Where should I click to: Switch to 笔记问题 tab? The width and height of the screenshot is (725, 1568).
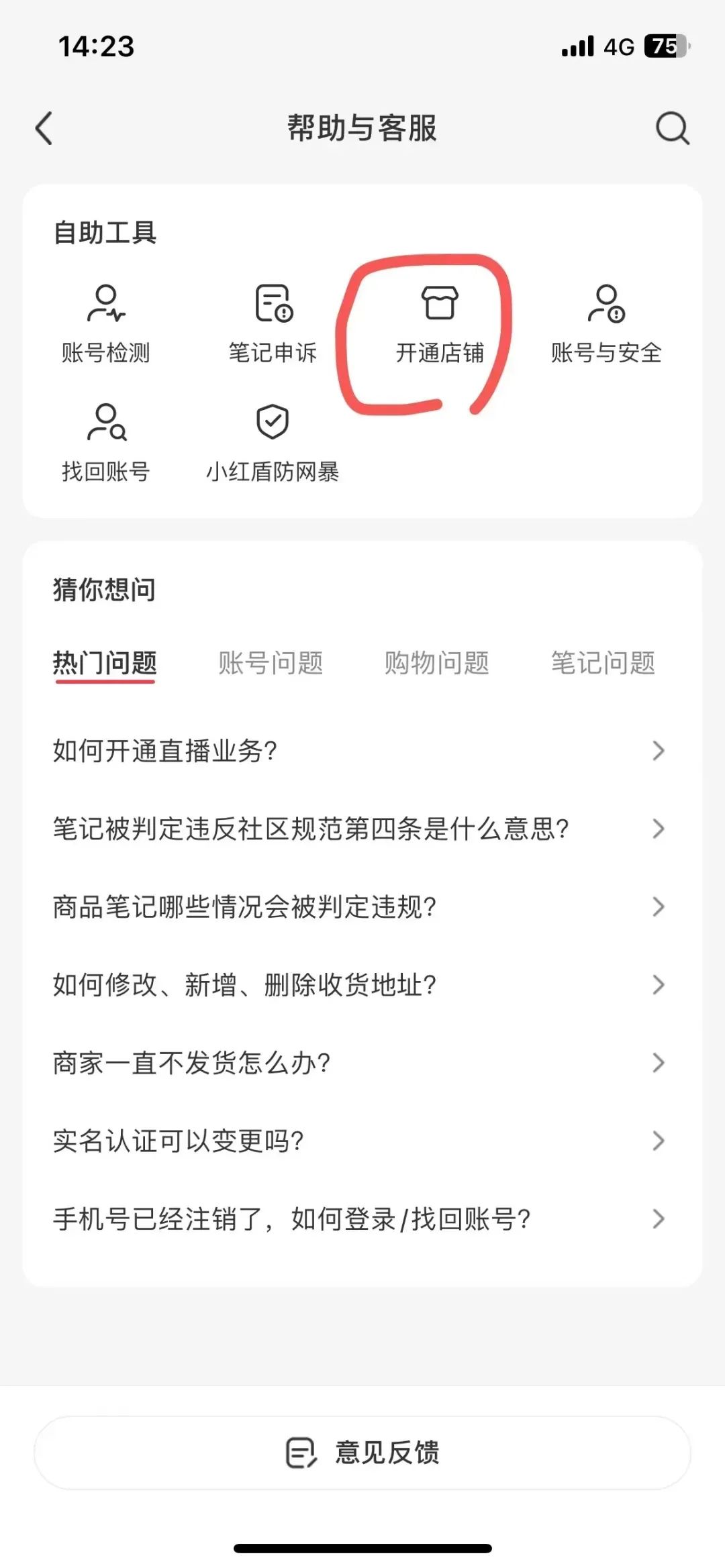pos(603,663)
